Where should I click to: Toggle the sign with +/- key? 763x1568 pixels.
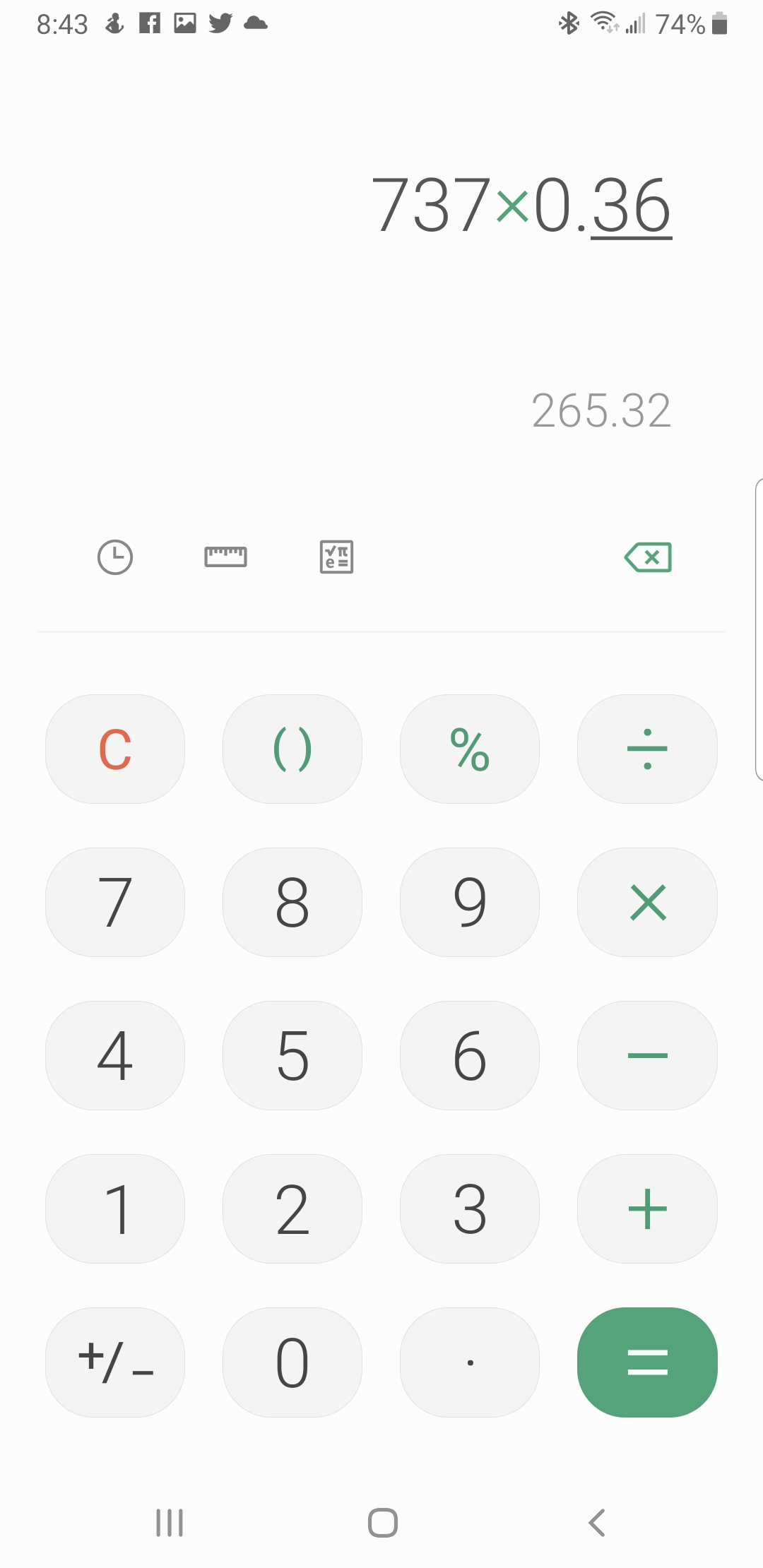tap(115, 1362)
